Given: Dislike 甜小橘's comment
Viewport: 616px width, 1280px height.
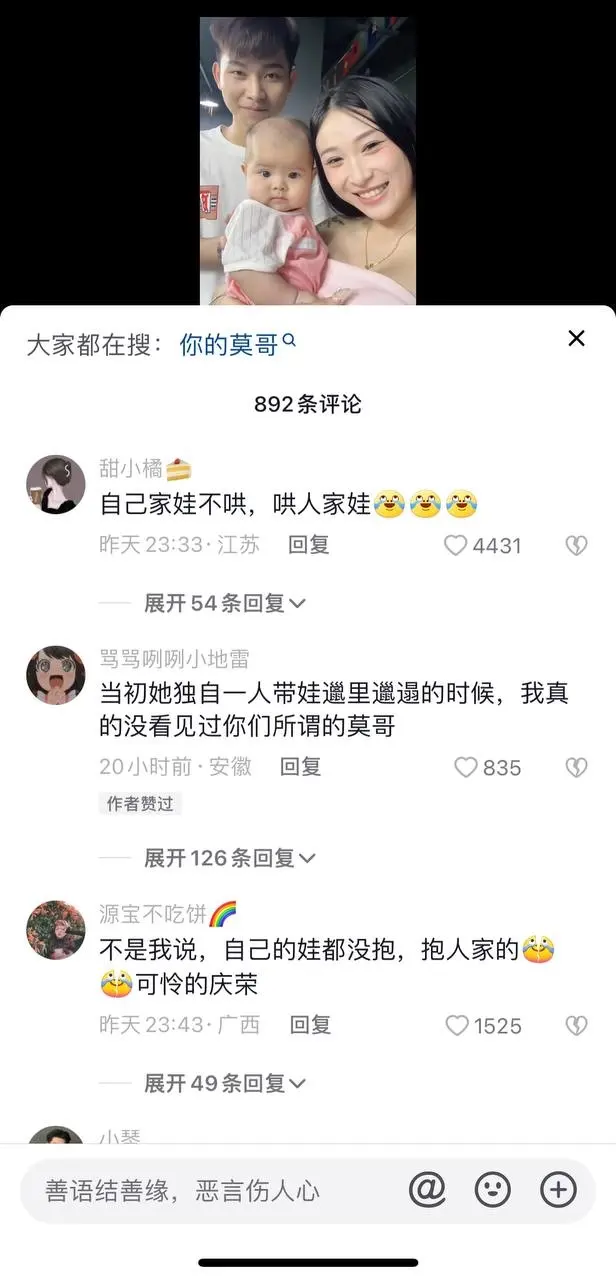Looking at the screenshot, I should (576, 546).
